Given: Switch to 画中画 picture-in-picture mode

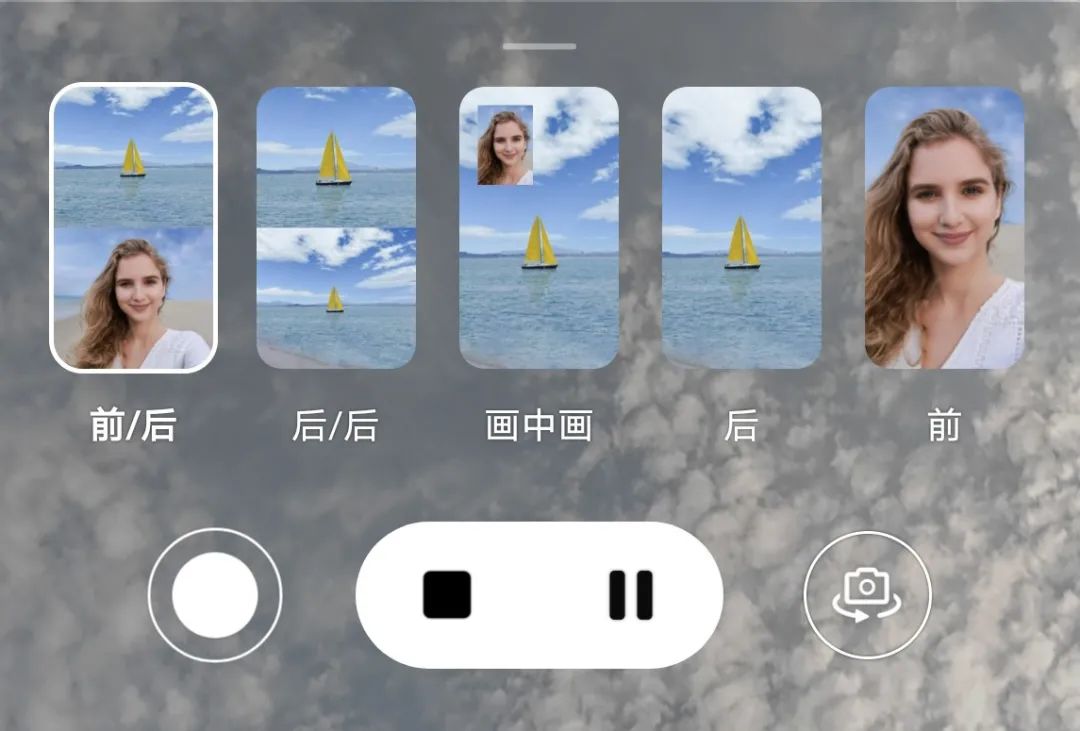Looking at the screenshot, I should coord(539,228).
